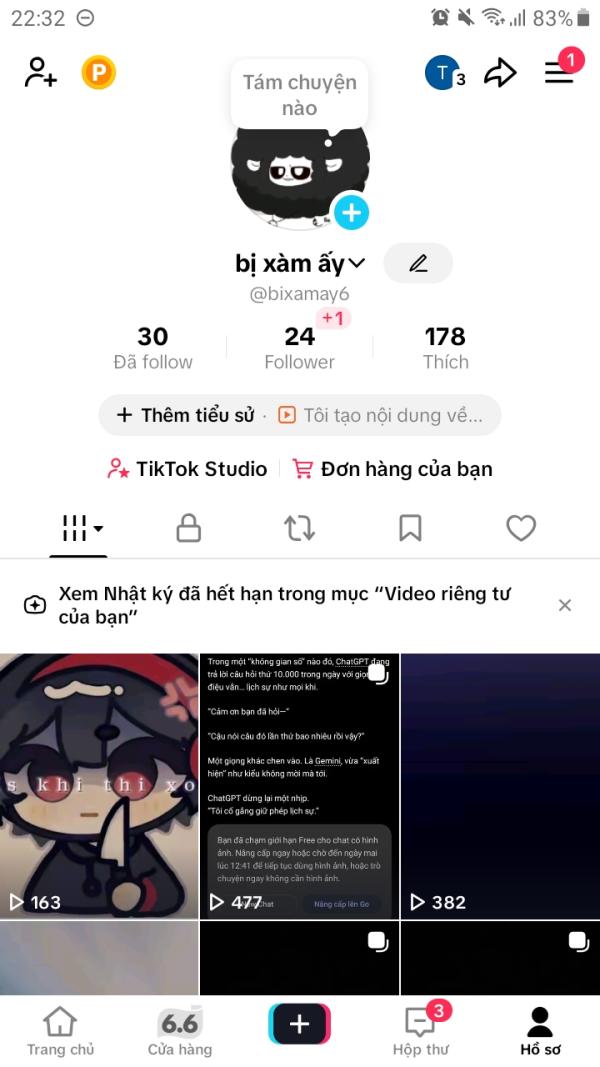This screenshot has width=600, height=1067.
Task: Go to Hộp thư inbox tab
Action: coord(420,1030)
